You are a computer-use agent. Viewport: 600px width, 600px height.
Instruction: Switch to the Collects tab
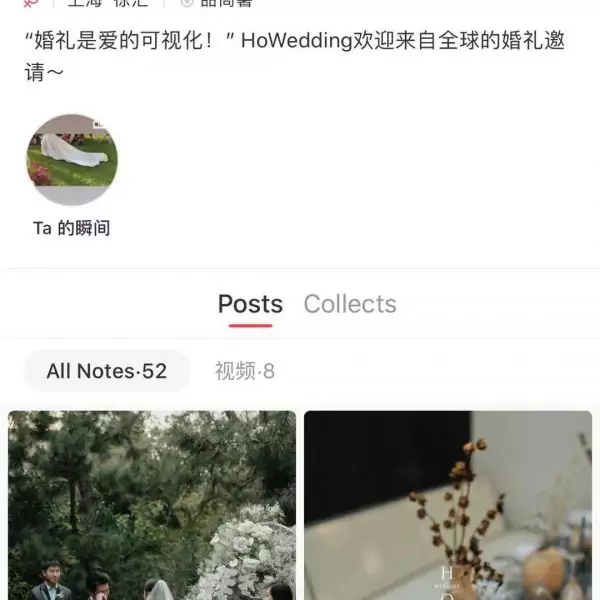[350, 304]
